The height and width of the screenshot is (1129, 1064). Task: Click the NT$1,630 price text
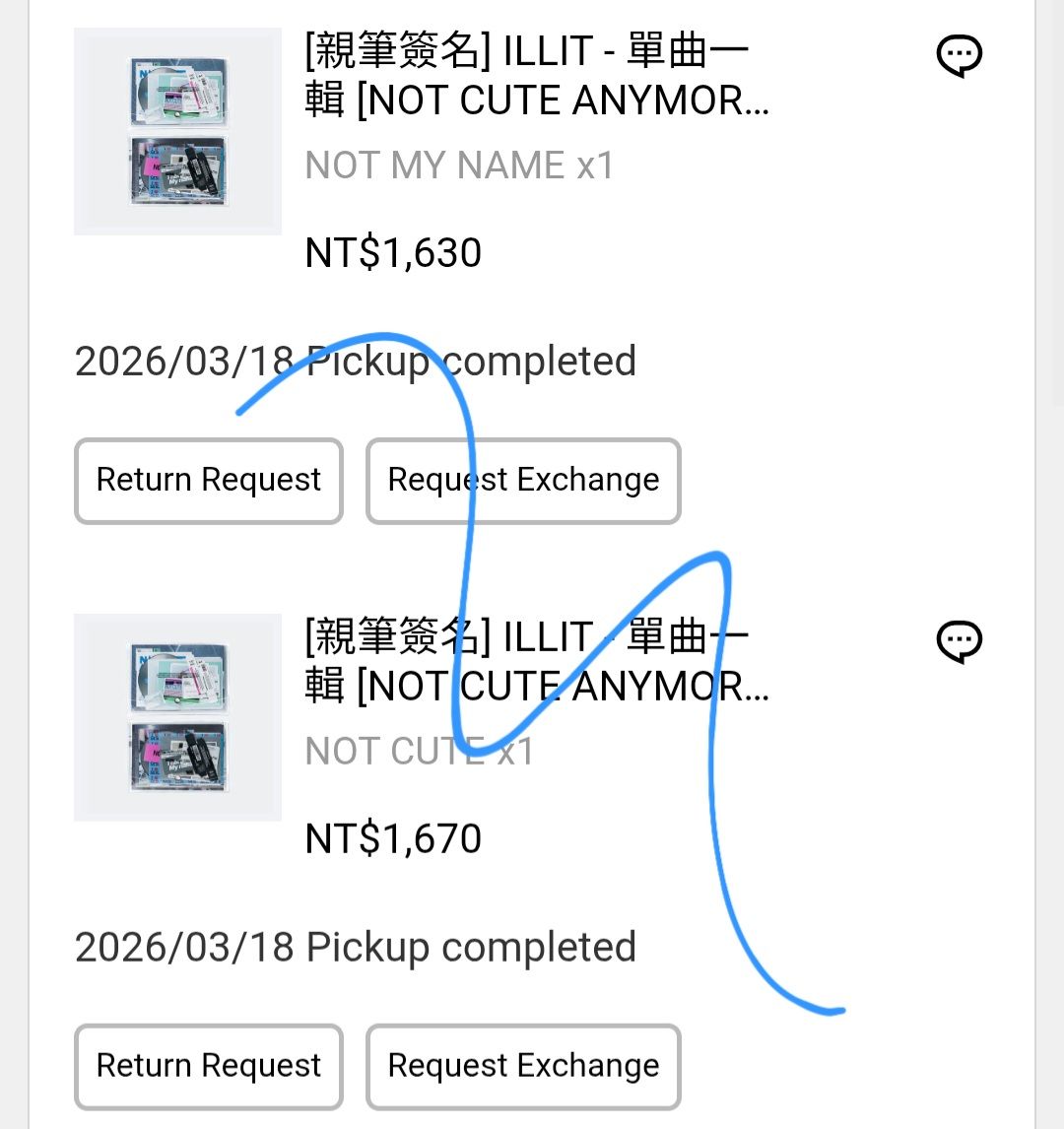tap(392, 253)
